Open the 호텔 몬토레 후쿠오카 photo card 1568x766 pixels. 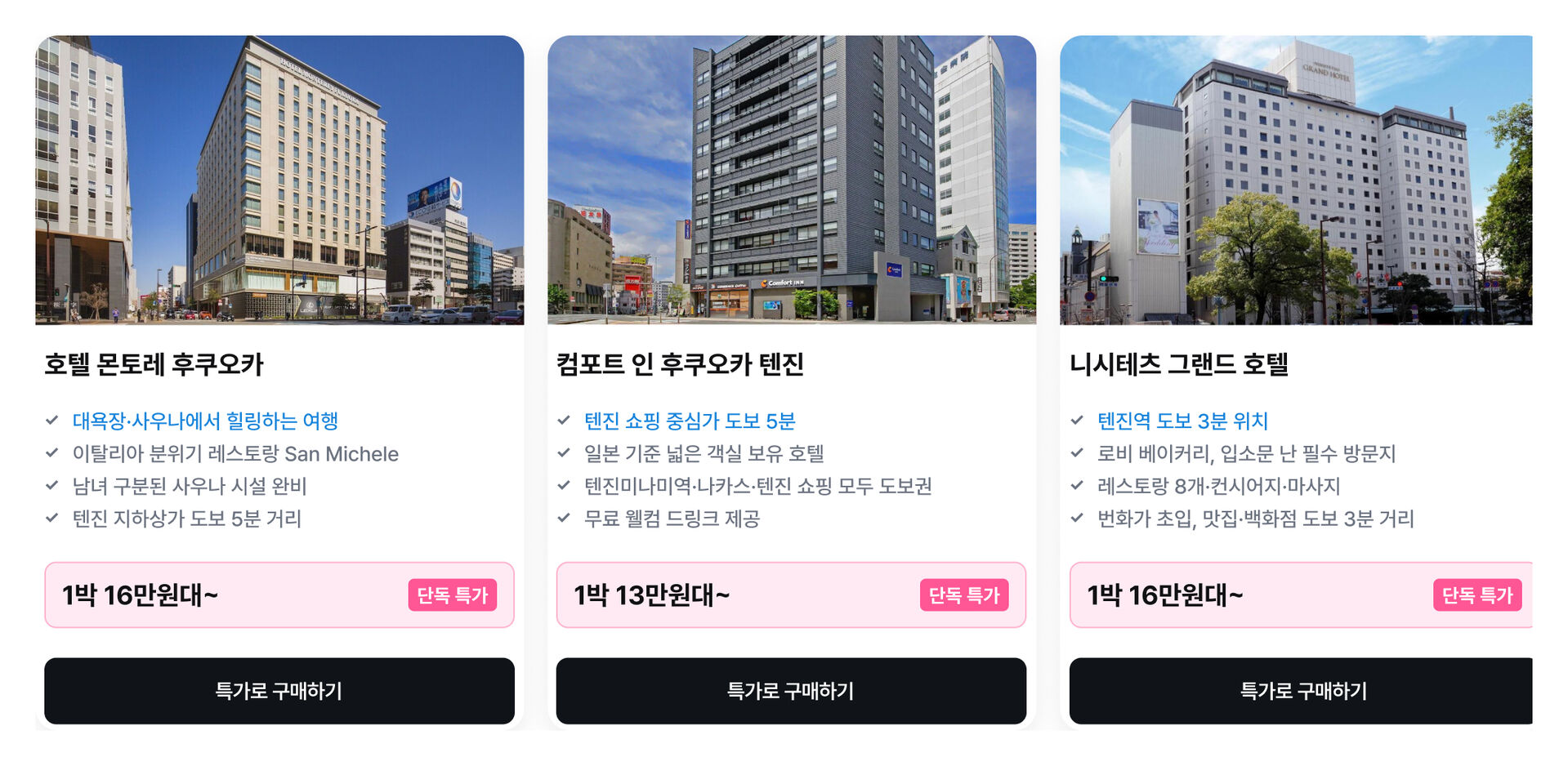tap(279, 180)
